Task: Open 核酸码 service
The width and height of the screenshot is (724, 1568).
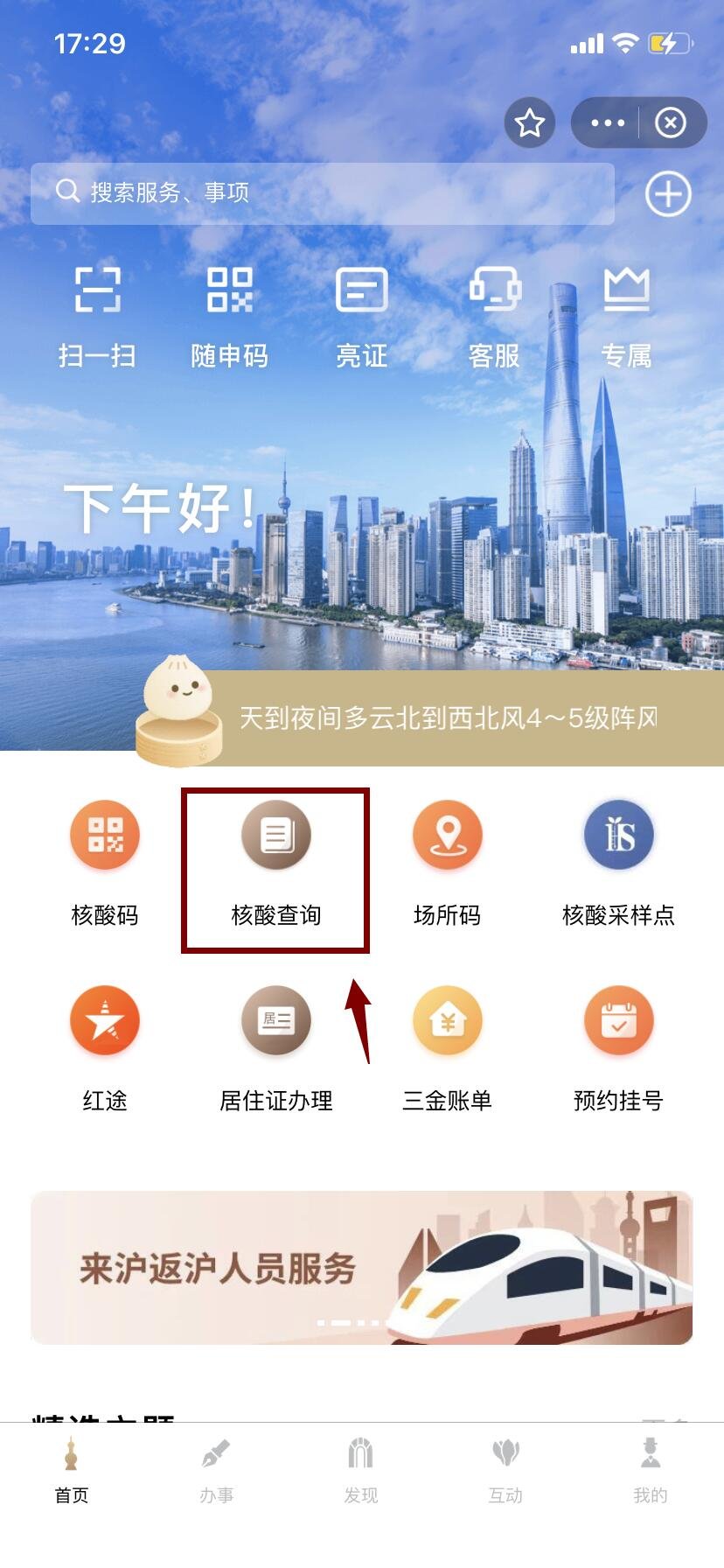Action: pyautogui.click(x=105, y=862)
